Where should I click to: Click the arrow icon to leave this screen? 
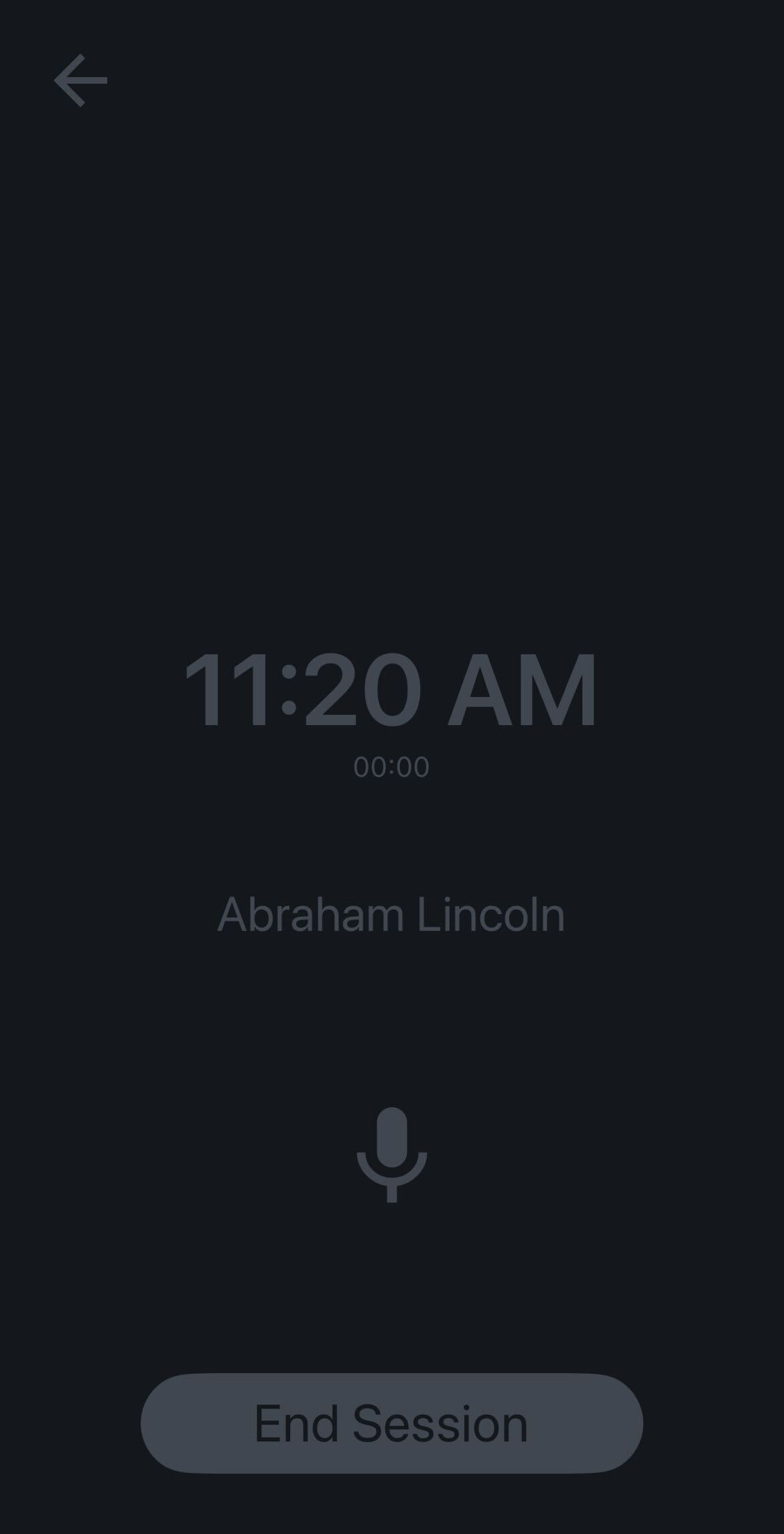[79, 80]
